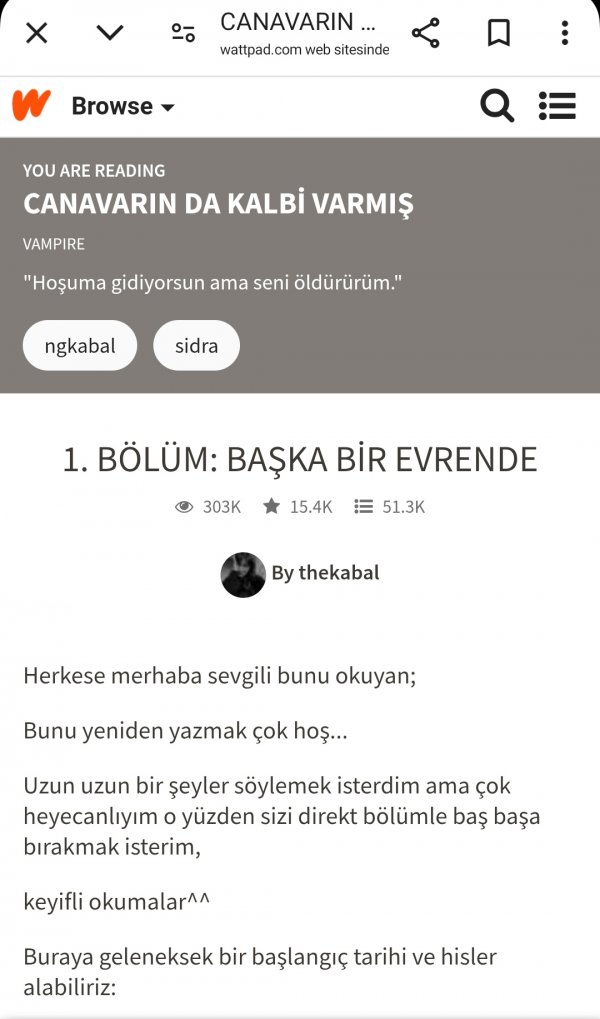Close the in-app browser tab
600x1019 pixels.
(x=37, y=33)
